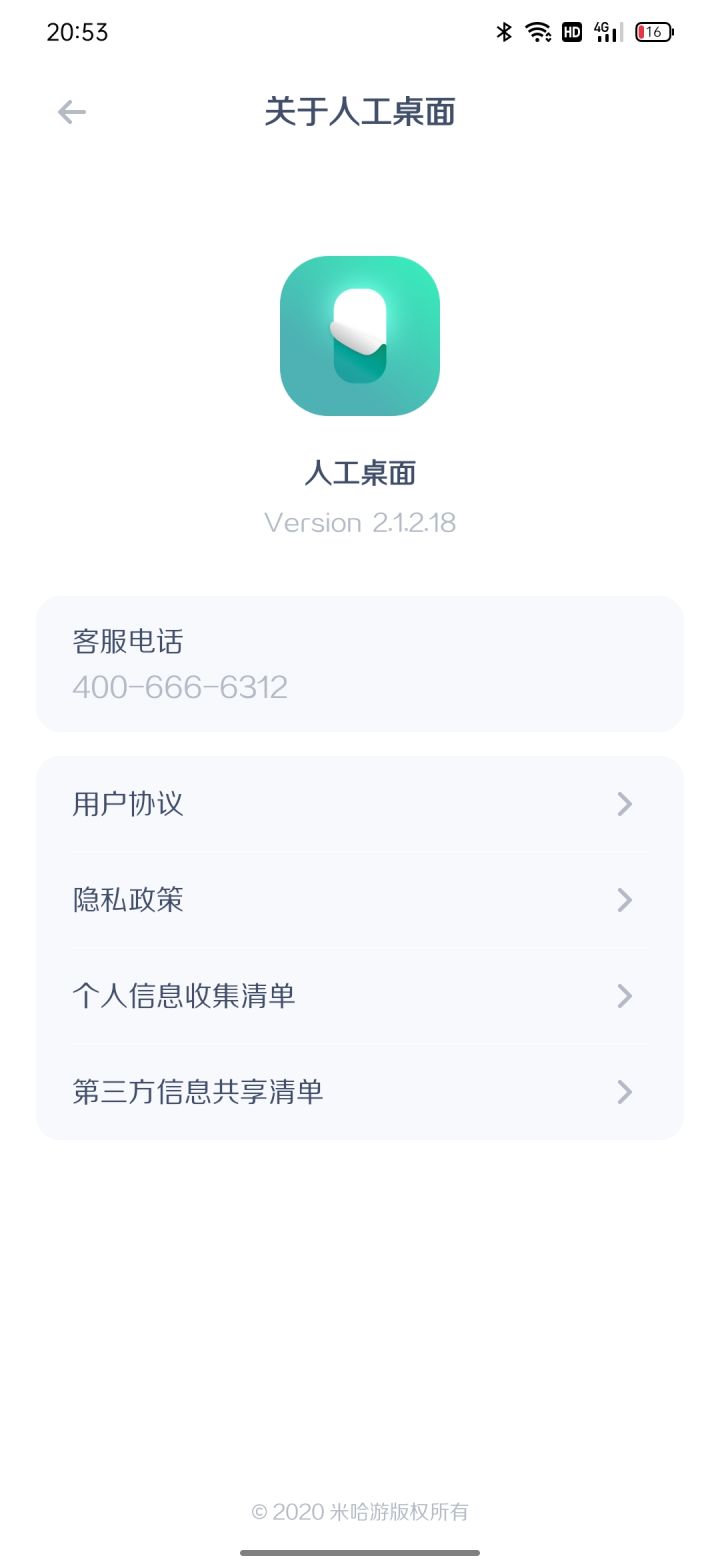Tap the 人工桌面 app icon
Screen dimensions: 720x1560
[x=360, y=335]
